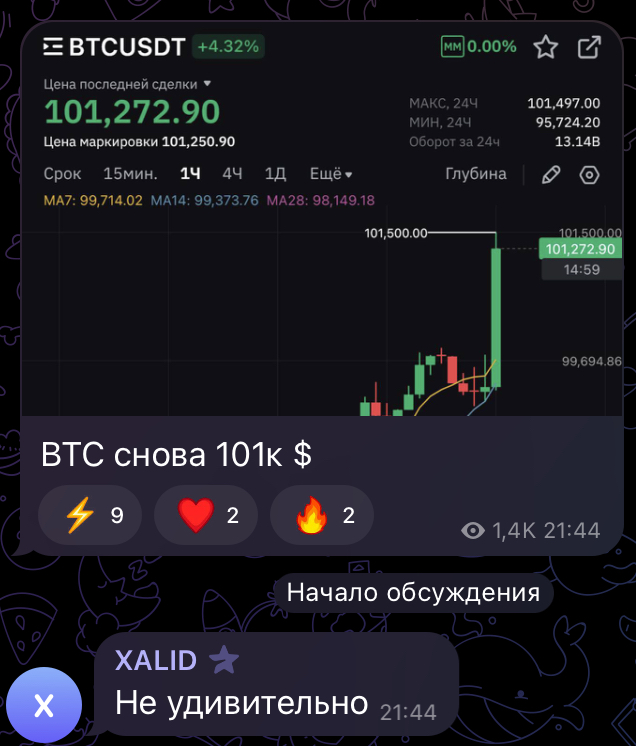React with the red heart emoji

coord(208,516)
